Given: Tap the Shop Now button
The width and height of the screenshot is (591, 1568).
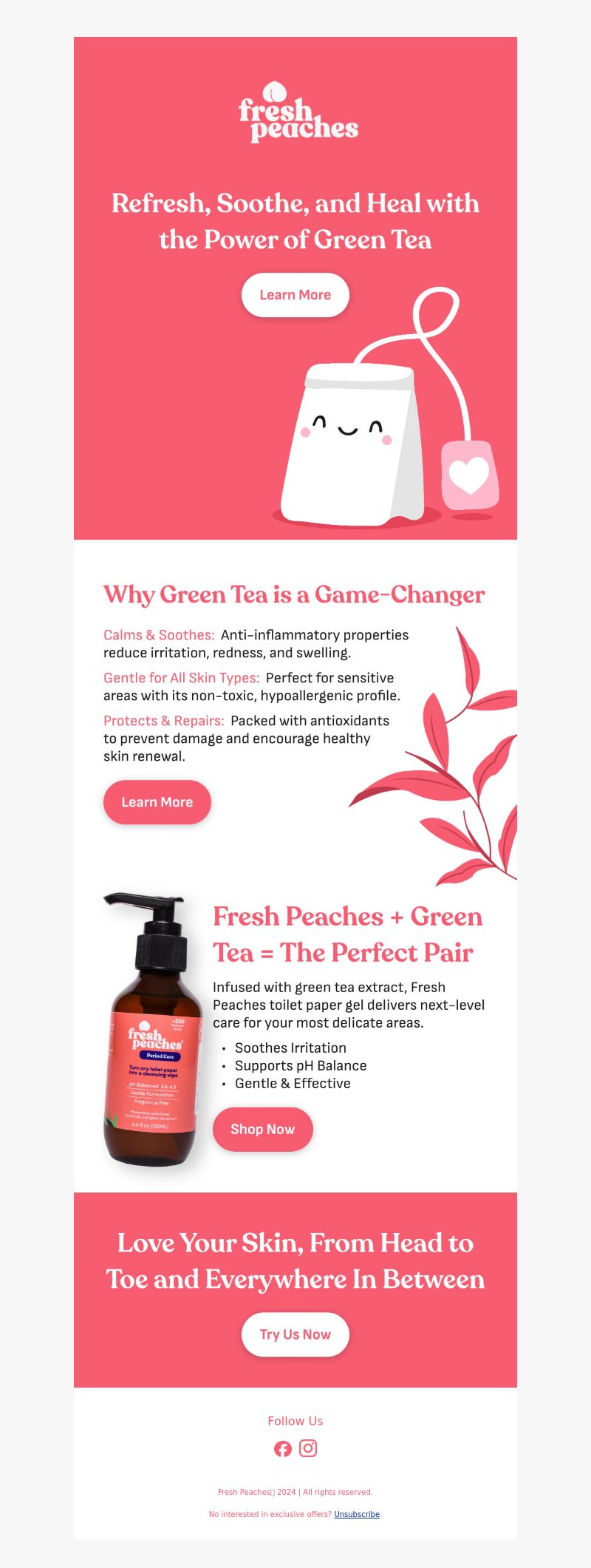Looking at the screenshot, I should 262,1129.
